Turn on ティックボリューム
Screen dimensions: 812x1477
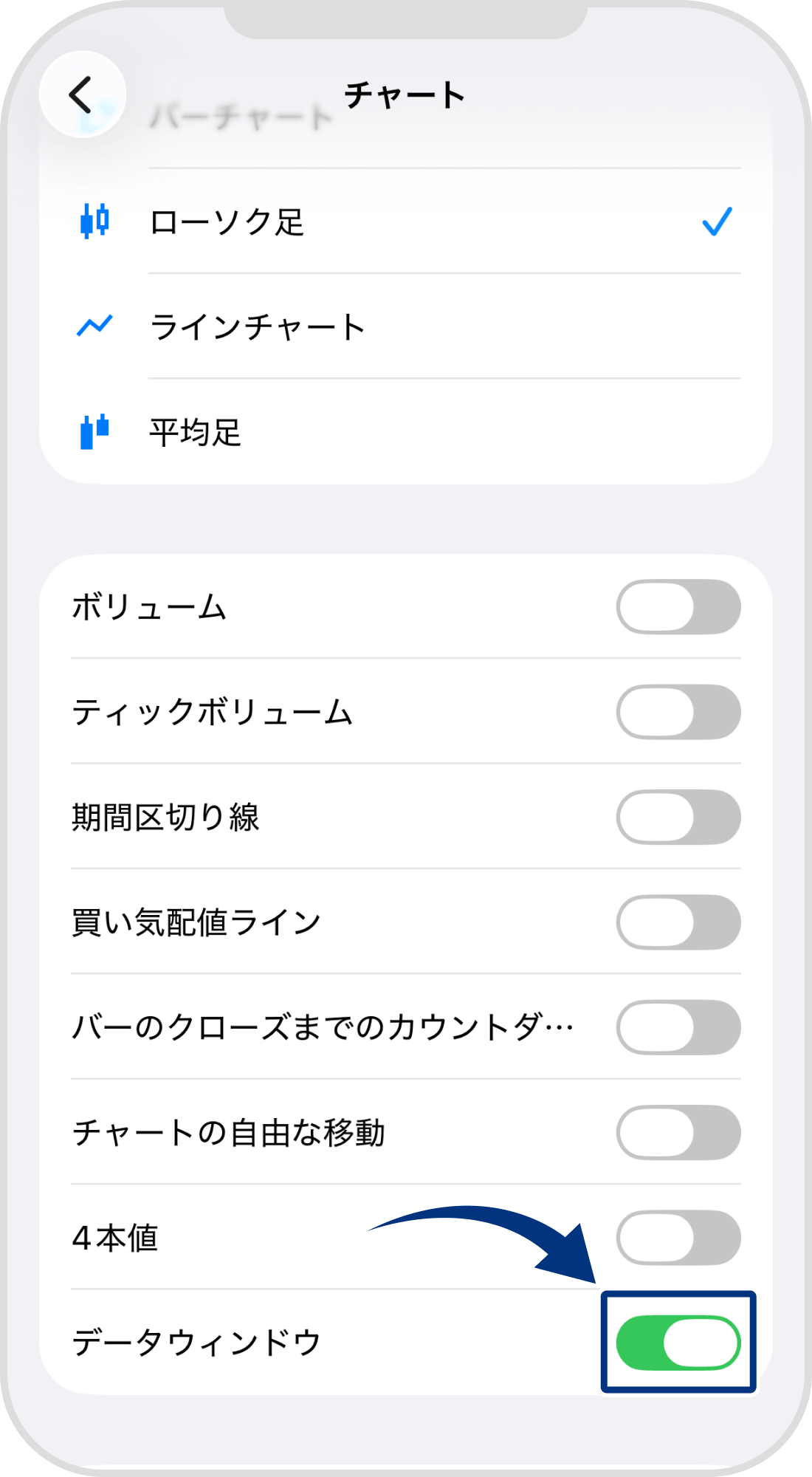tap(678, 711)
